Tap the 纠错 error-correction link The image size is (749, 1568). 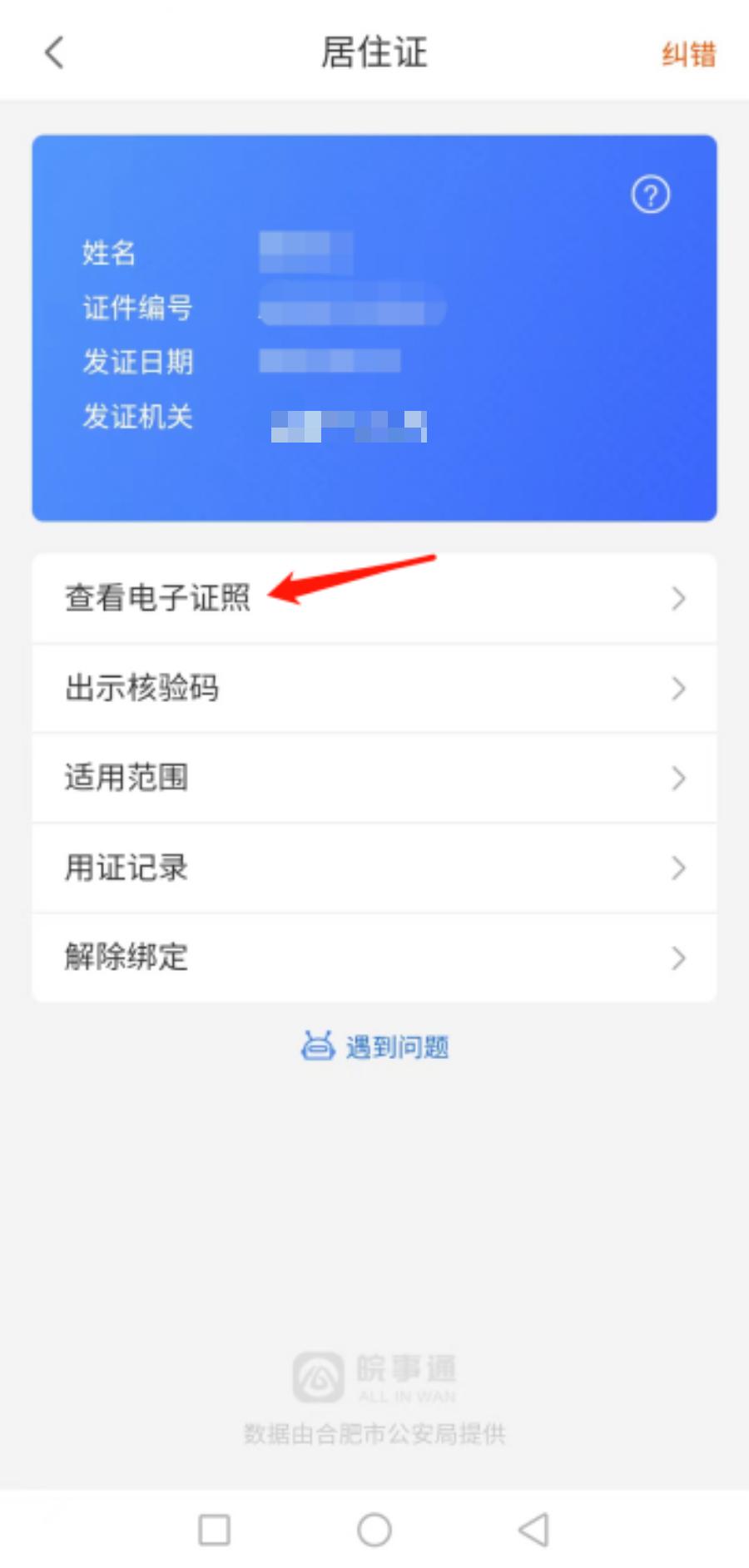click(x=688, y=55)
